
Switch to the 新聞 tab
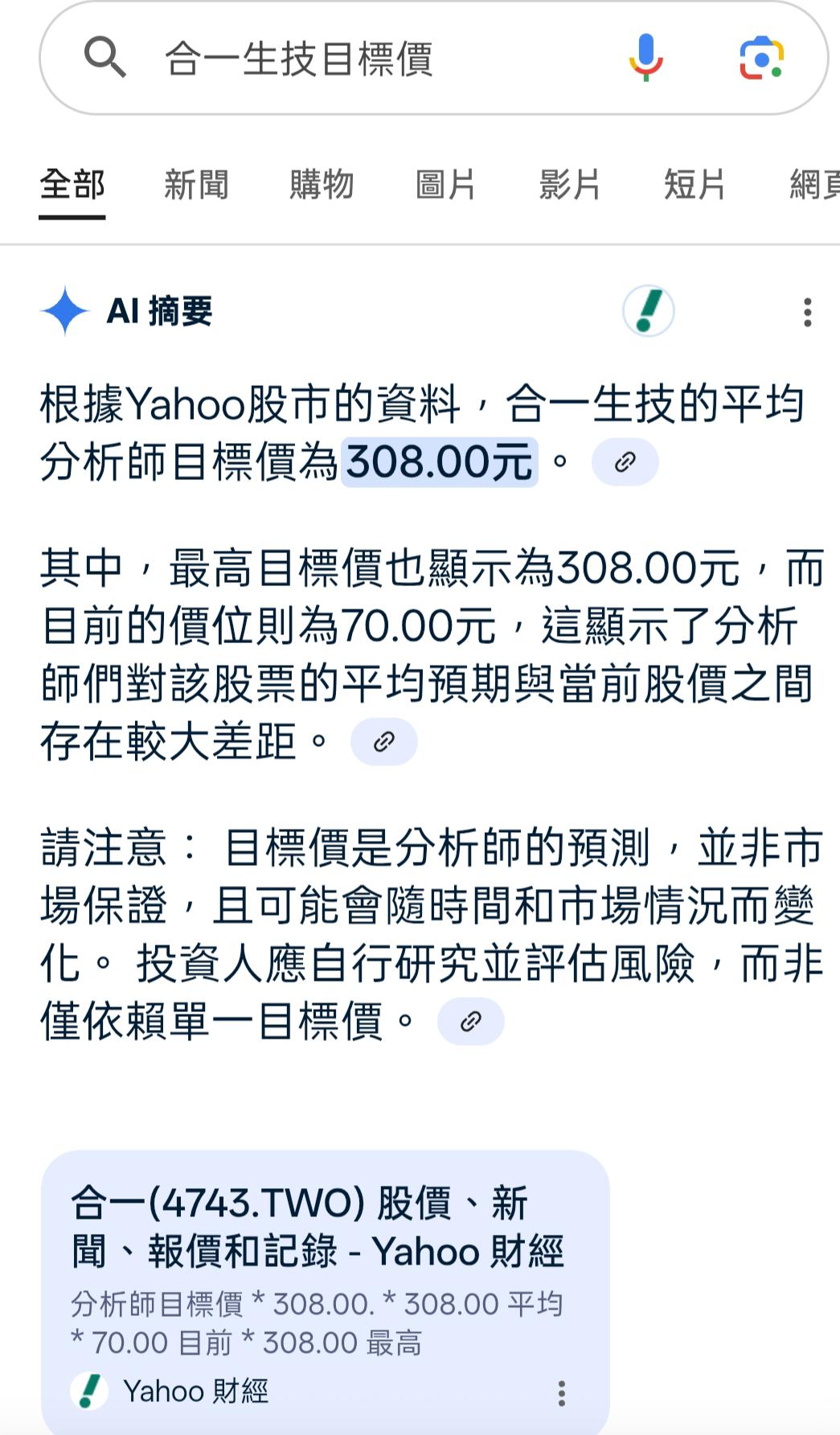tap(196, 185)
